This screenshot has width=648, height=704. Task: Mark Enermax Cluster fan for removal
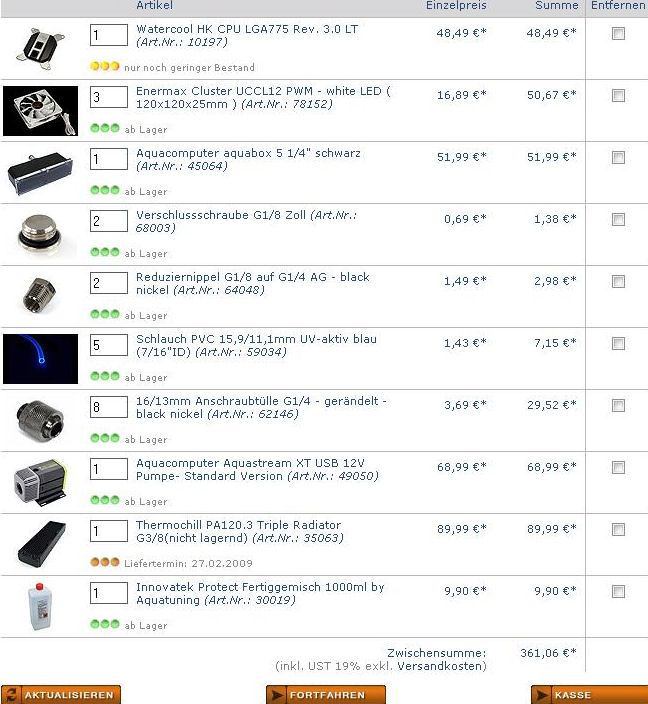click(618, 96)
